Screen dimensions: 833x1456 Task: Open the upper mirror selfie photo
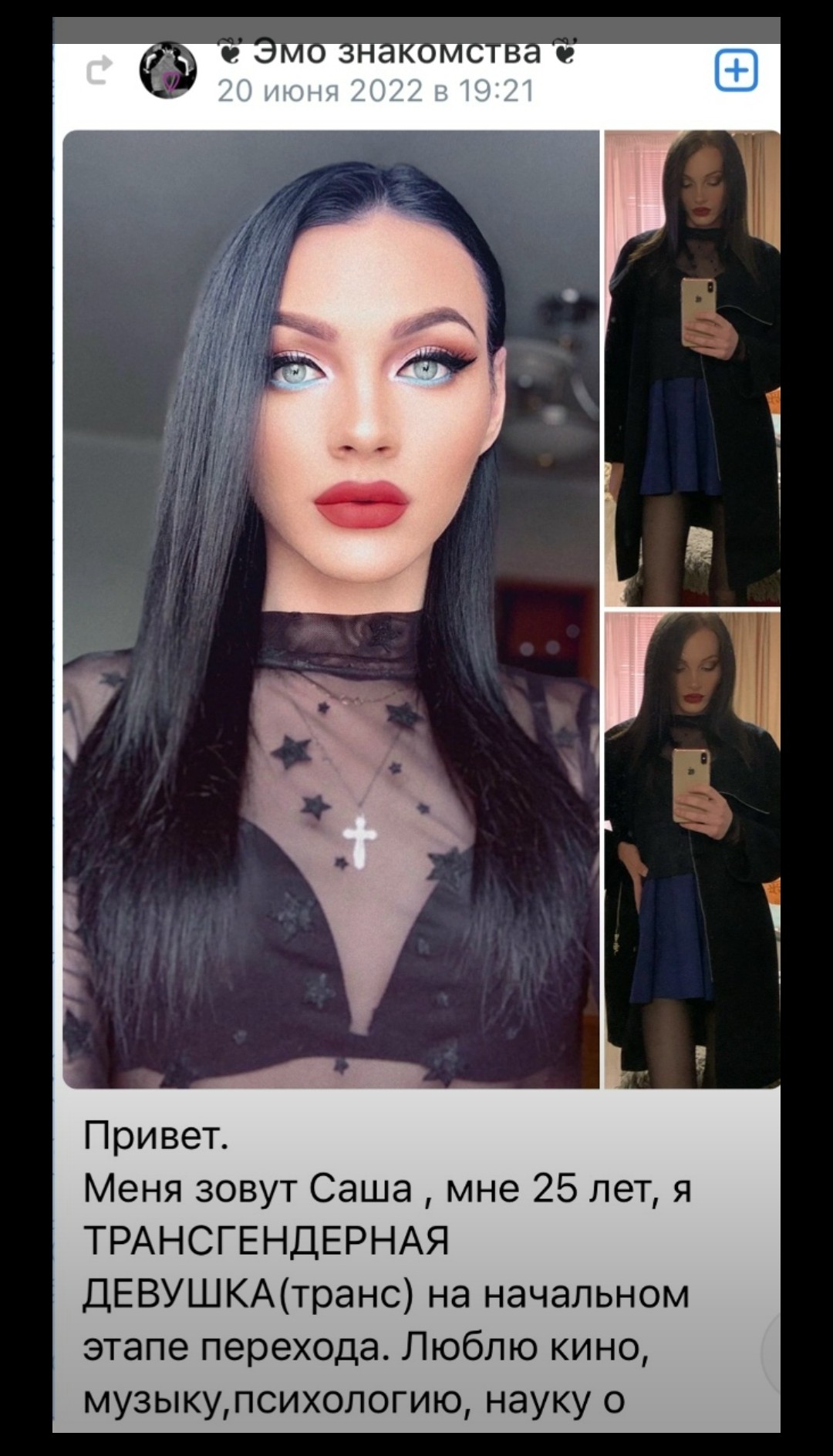(692, 368)
